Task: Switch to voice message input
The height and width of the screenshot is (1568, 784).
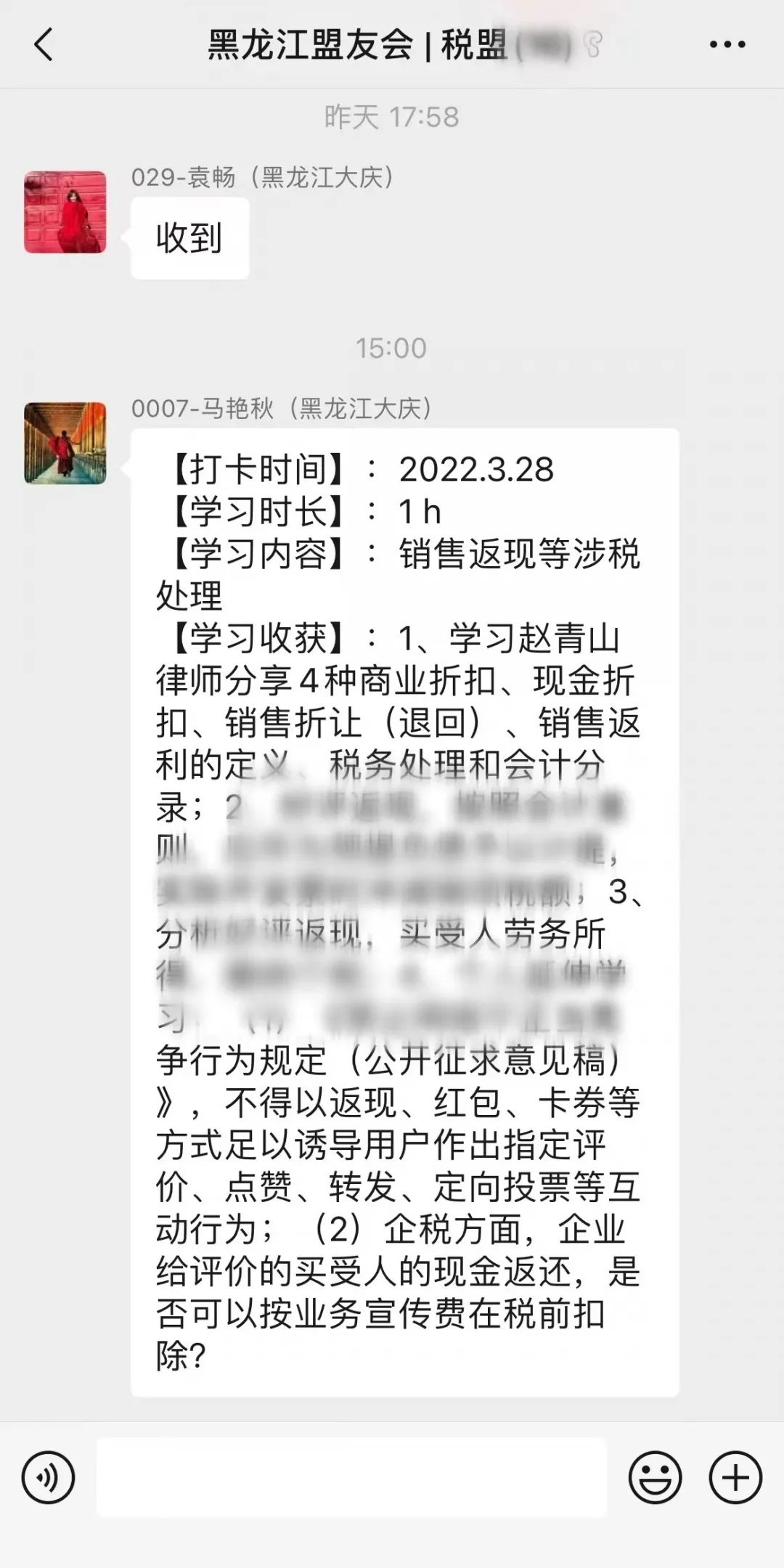Action: point(48,1477)
